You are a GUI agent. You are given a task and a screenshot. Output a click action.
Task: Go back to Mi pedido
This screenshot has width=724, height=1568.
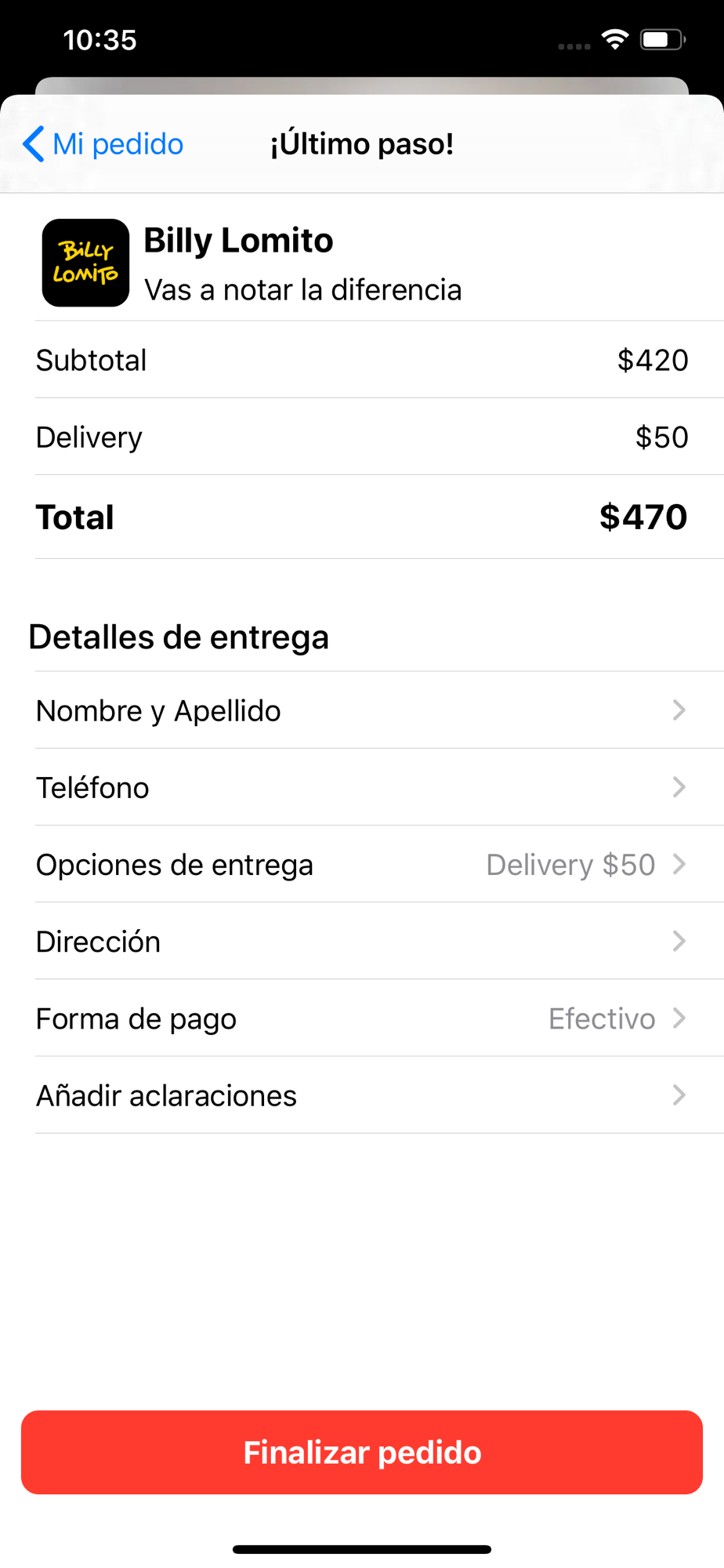coord(103,144)
